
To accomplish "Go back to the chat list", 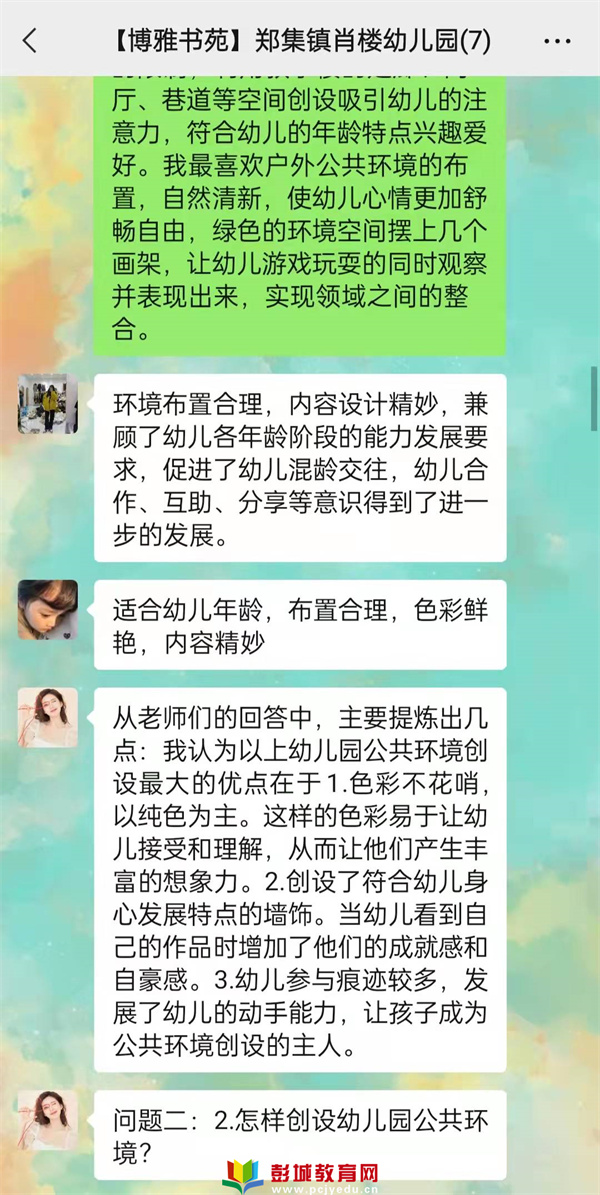I will [30, 40].
